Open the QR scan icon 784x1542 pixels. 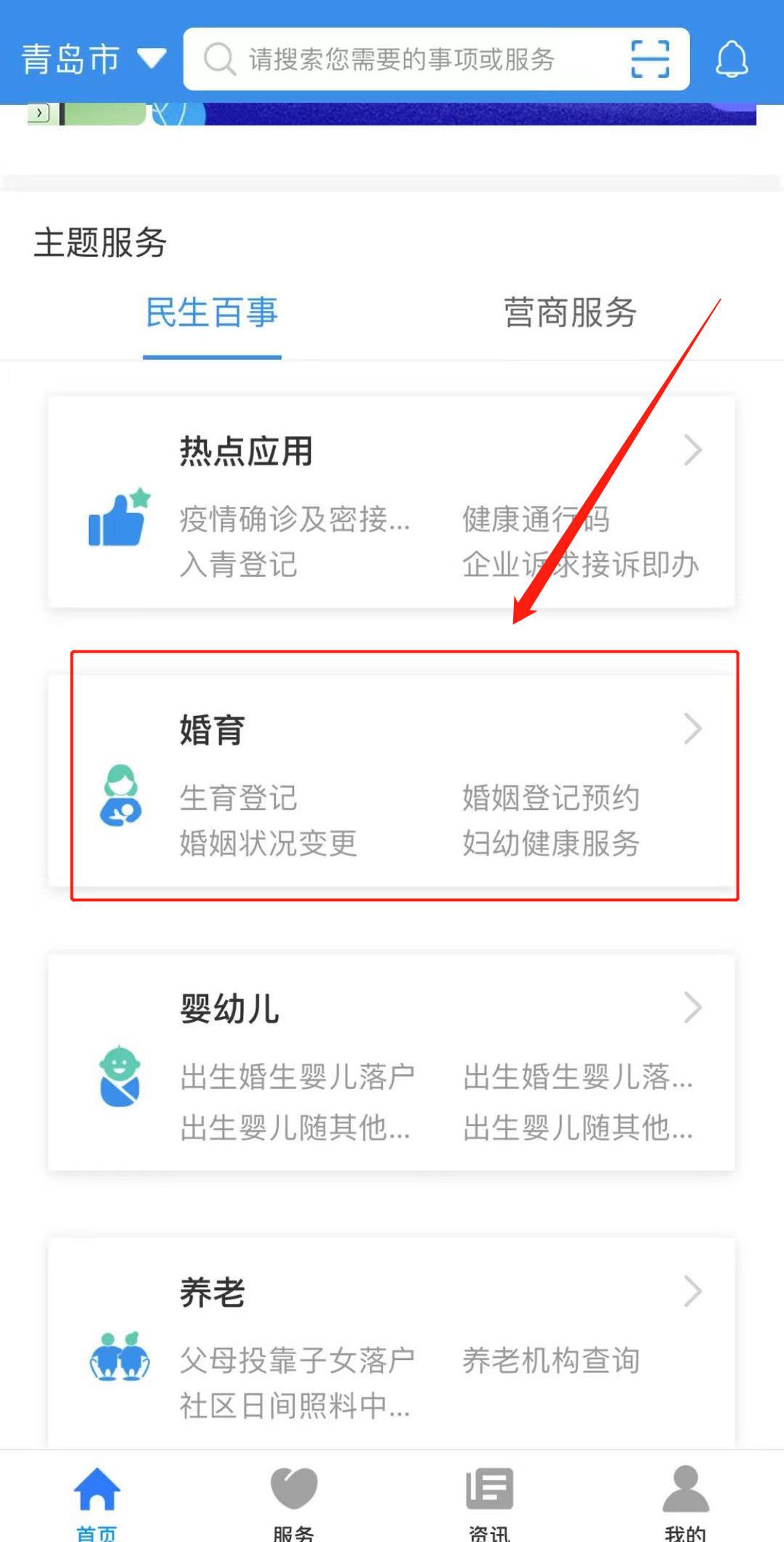click(649, 59)
